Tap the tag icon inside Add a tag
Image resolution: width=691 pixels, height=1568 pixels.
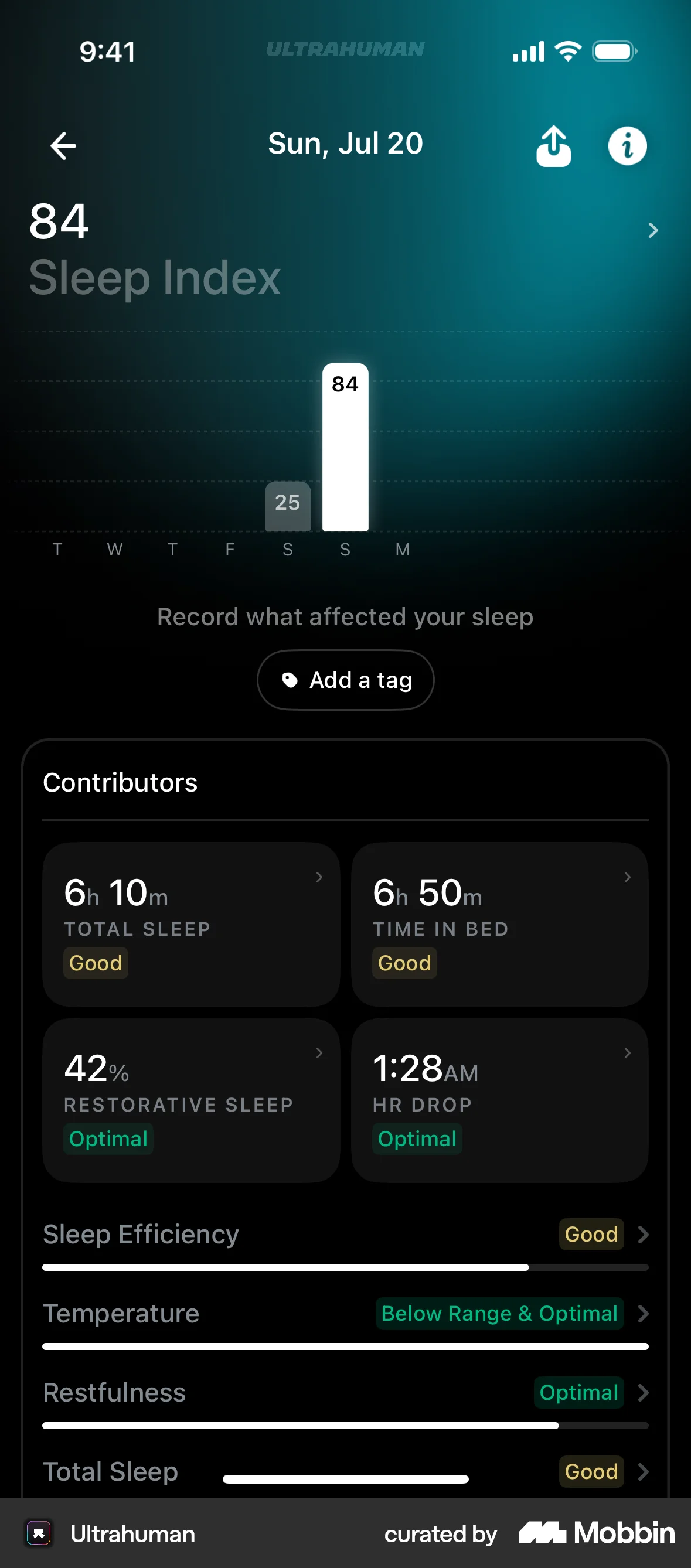(x=292, y=680)
